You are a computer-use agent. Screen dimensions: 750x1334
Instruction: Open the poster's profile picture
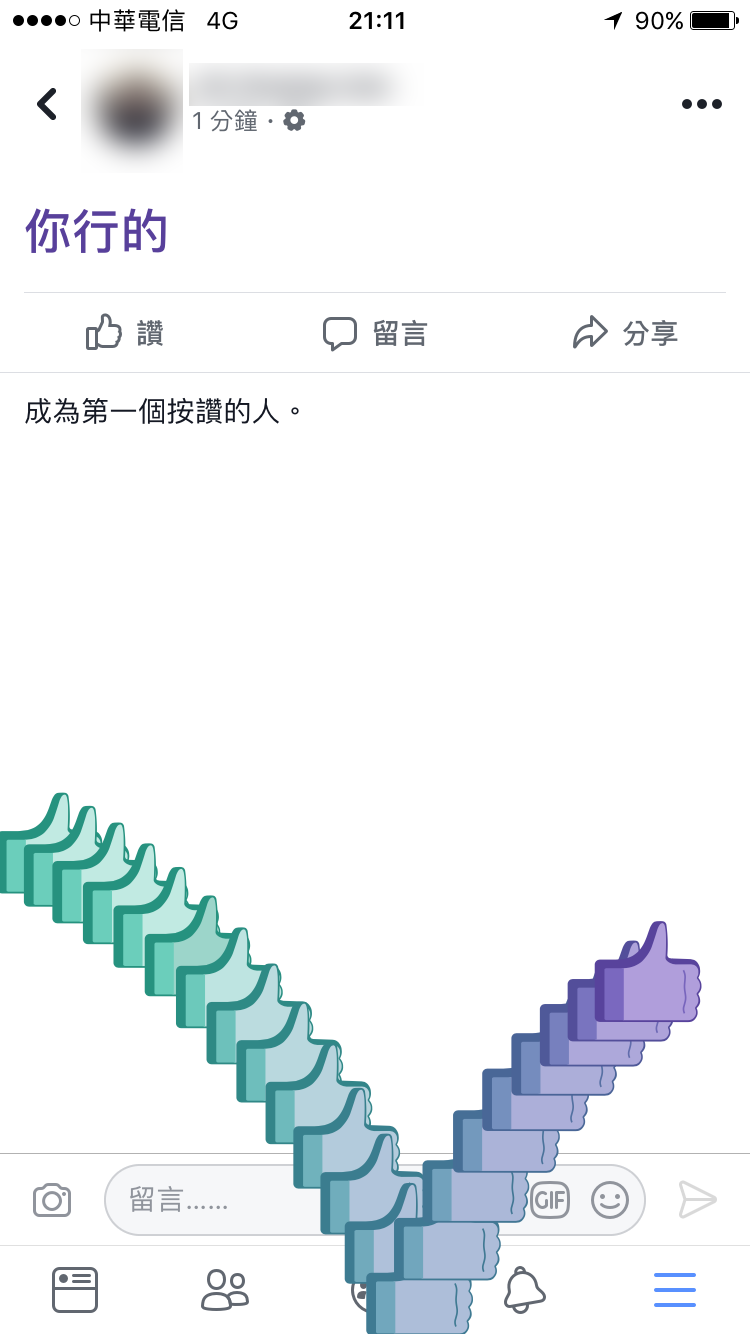[132, 110]
